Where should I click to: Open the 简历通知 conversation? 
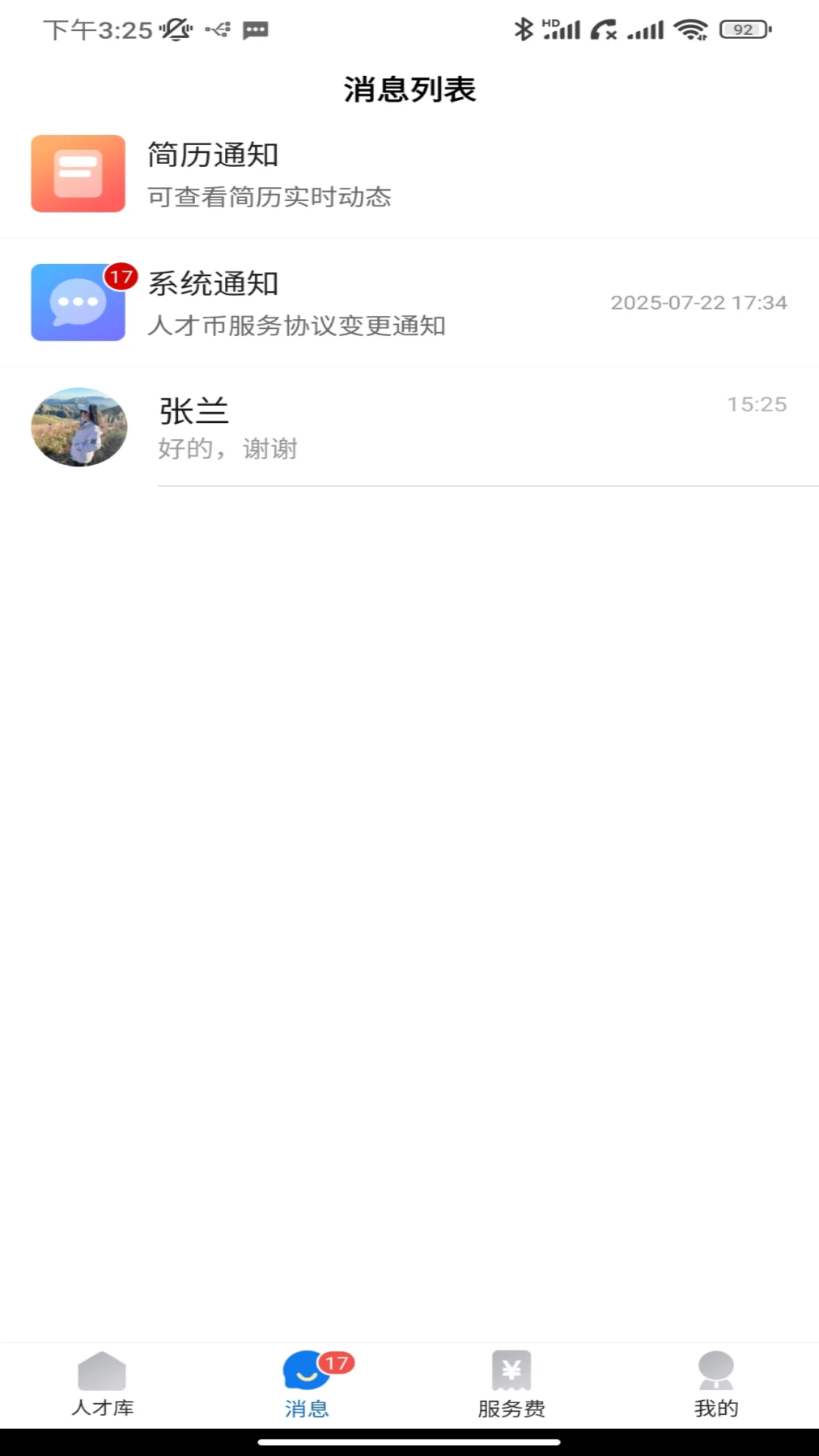click(x=409, y=174)
